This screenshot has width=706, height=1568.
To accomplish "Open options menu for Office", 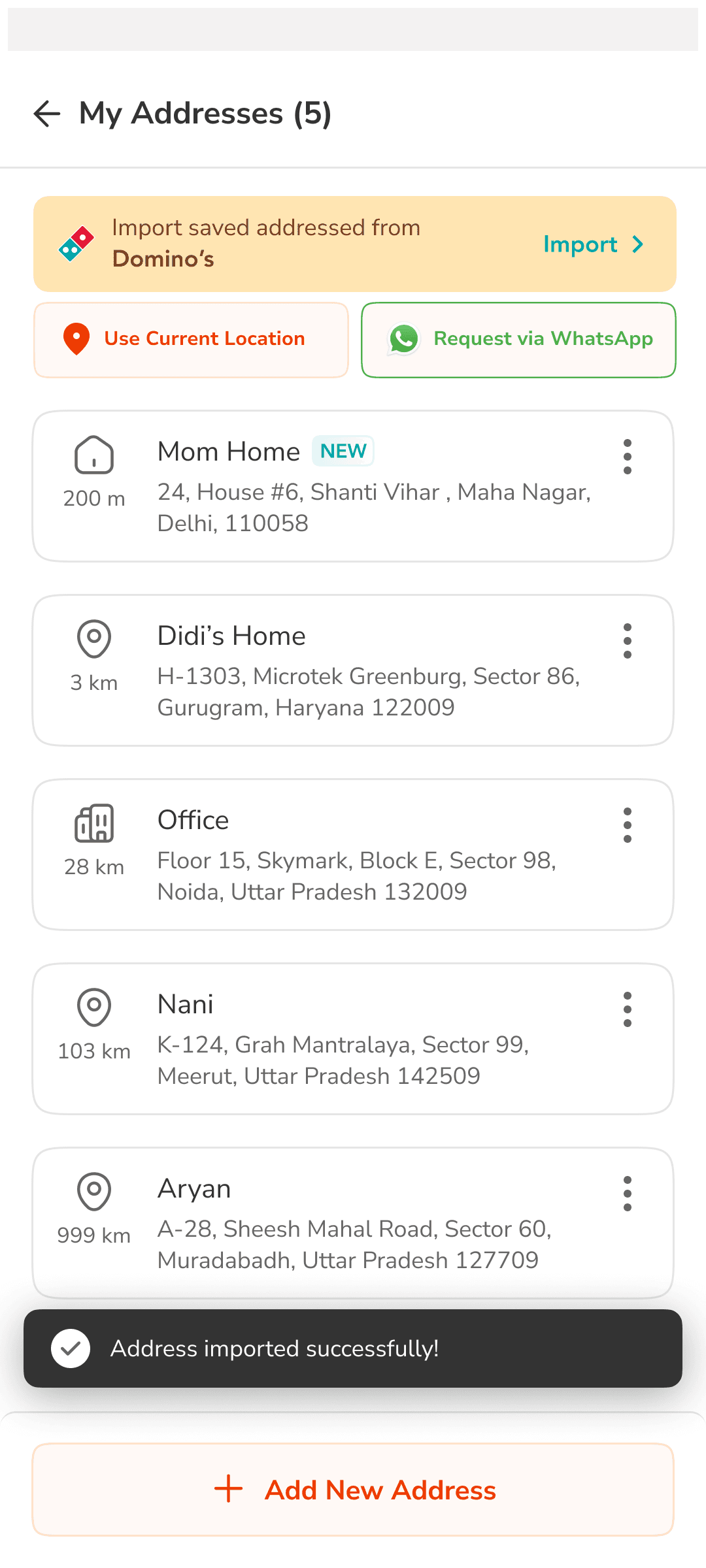I will 628,825.
